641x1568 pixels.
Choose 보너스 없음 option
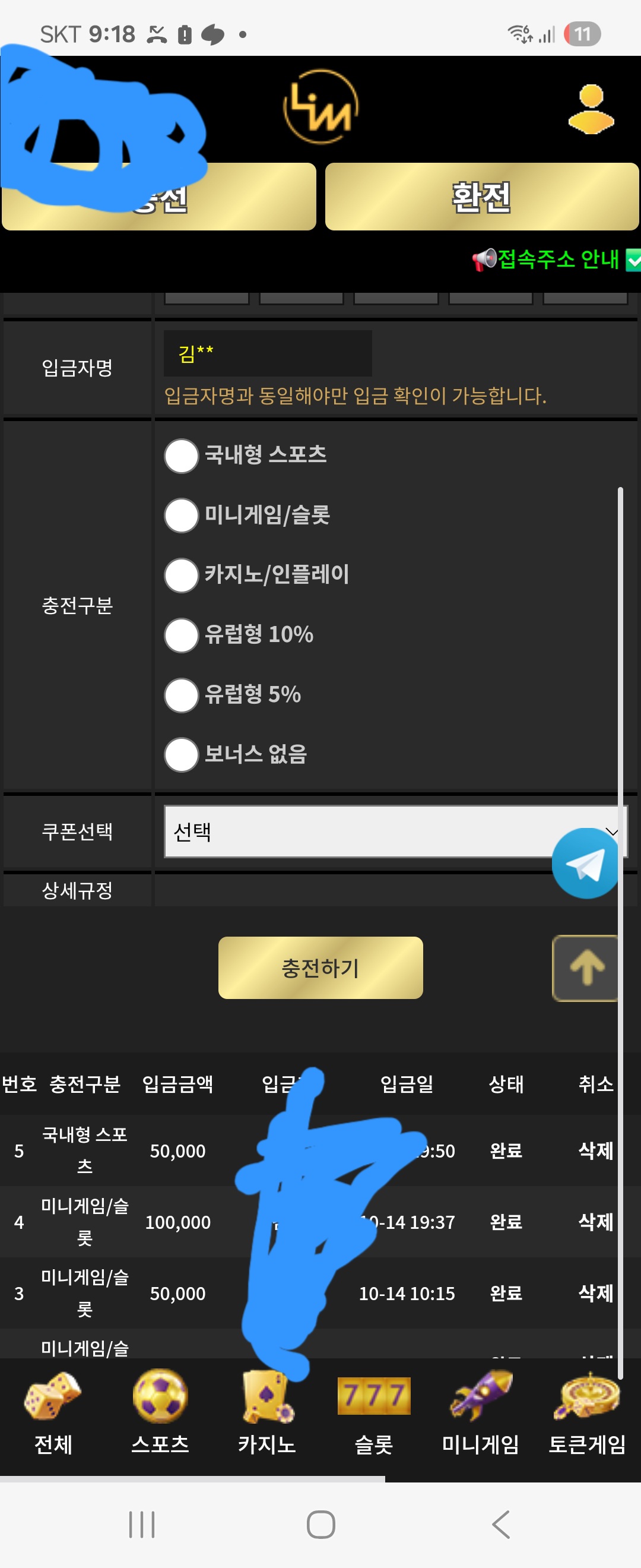click(x=181, y=754)
